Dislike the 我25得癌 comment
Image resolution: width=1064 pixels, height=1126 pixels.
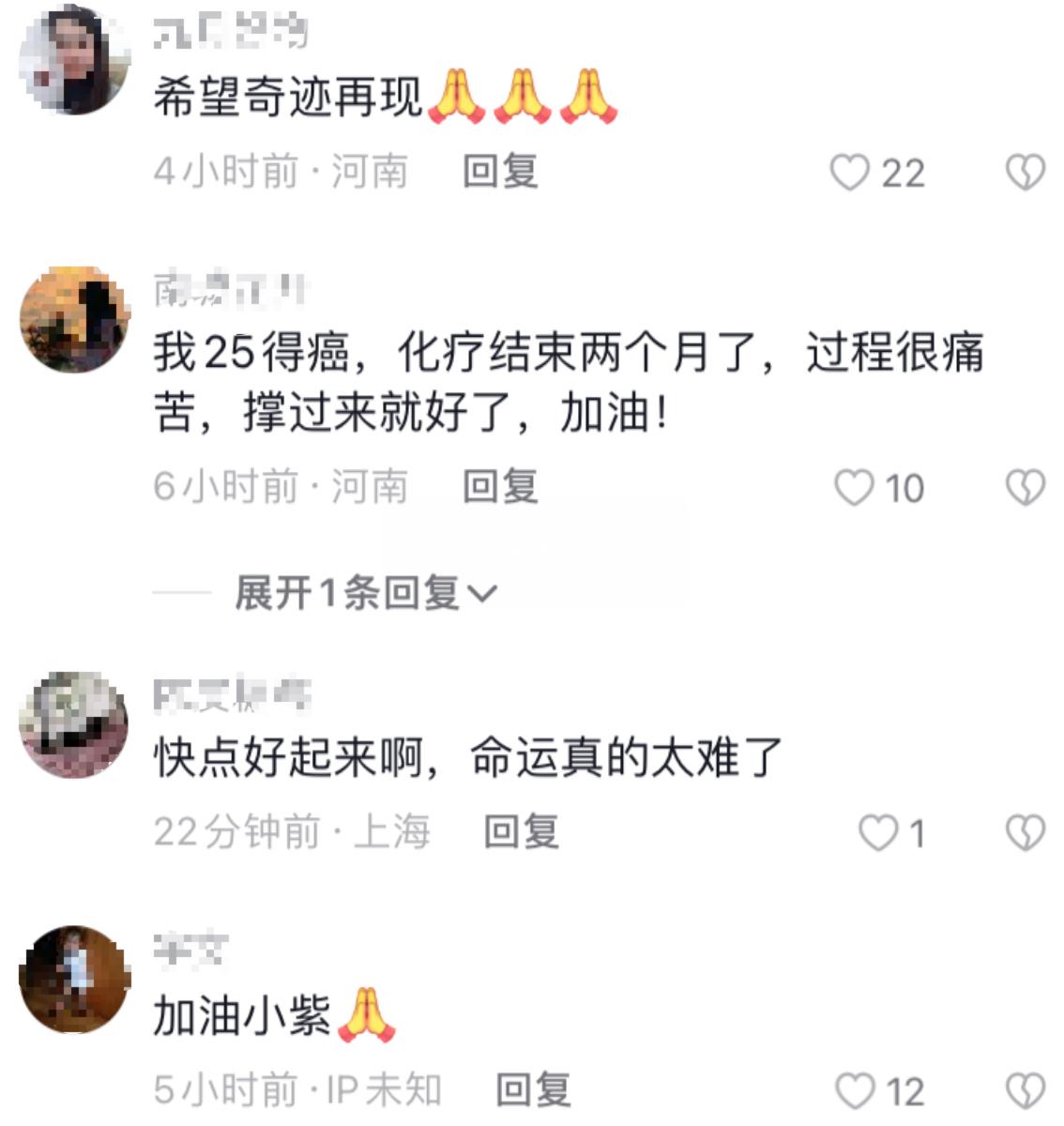pyautogui.click(x=1025, y=488)
